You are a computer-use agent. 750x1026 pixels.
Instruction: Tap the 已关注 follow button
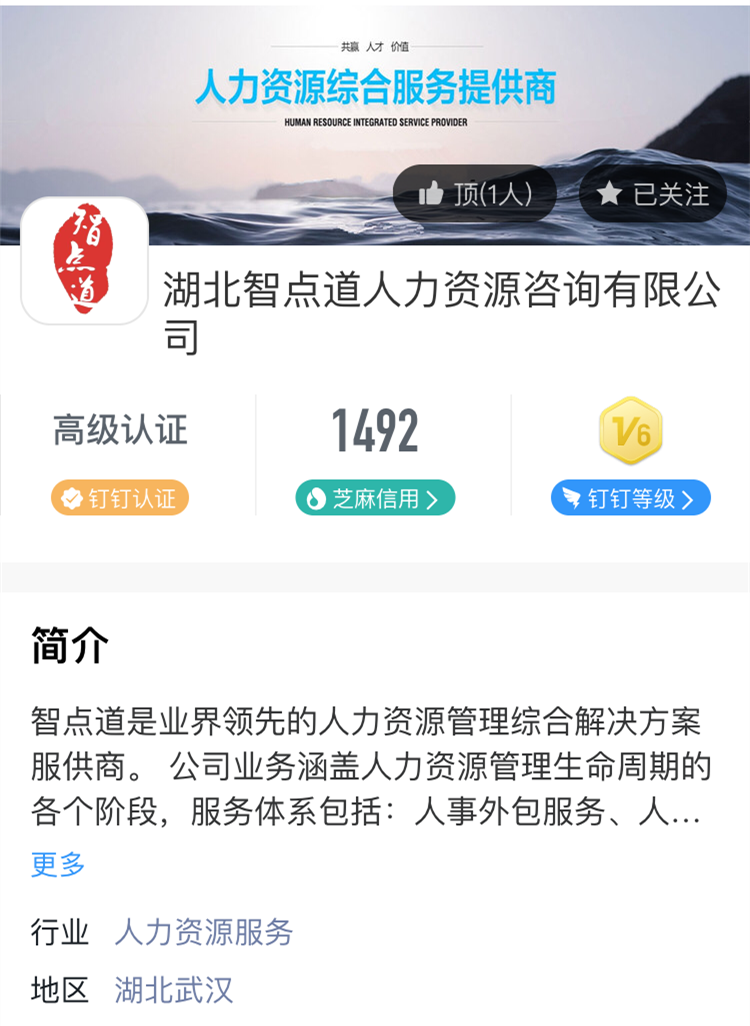(652, 194)
